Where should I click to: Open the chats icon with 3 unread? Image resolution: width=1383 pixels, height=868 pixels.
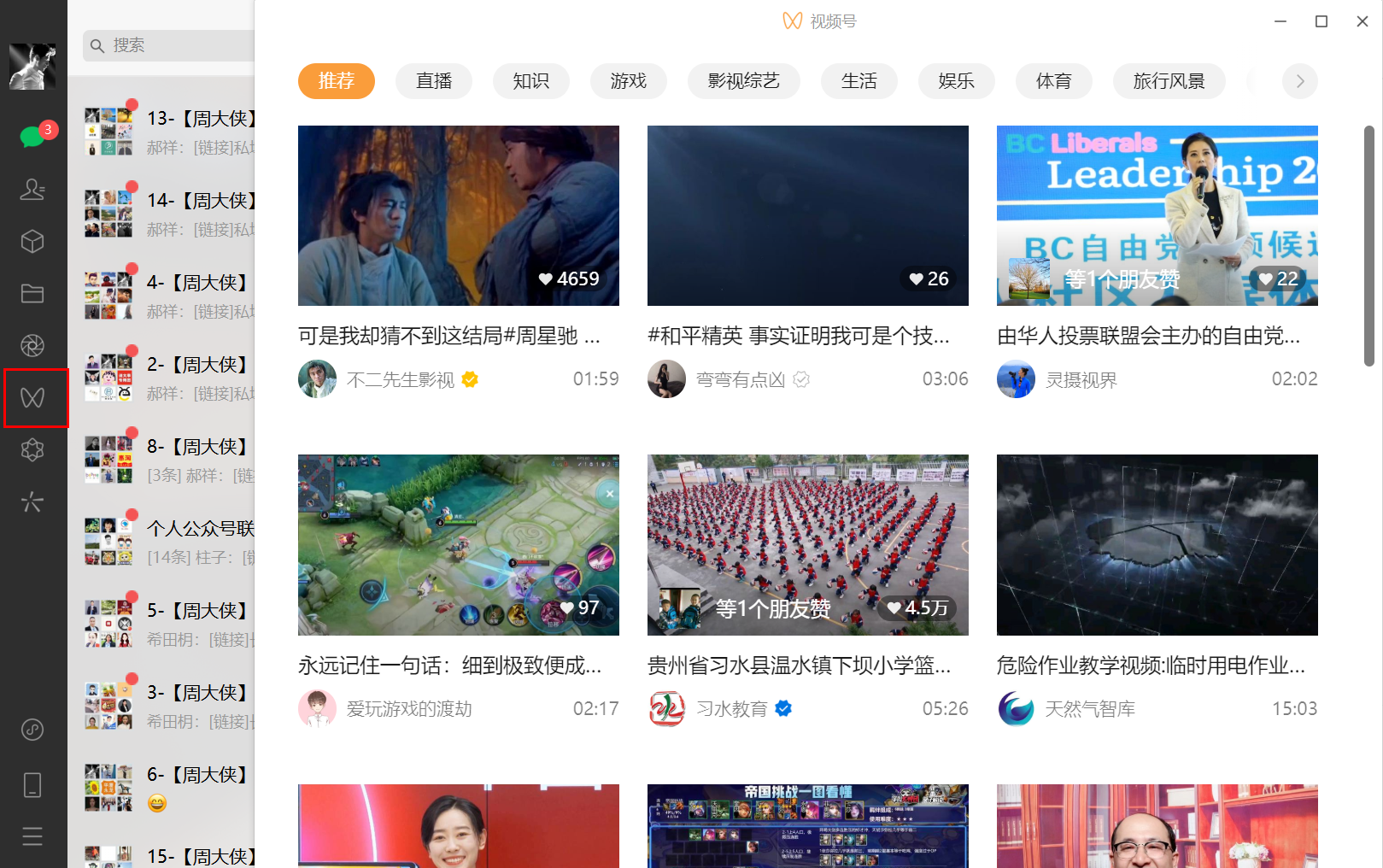(32, 136)
